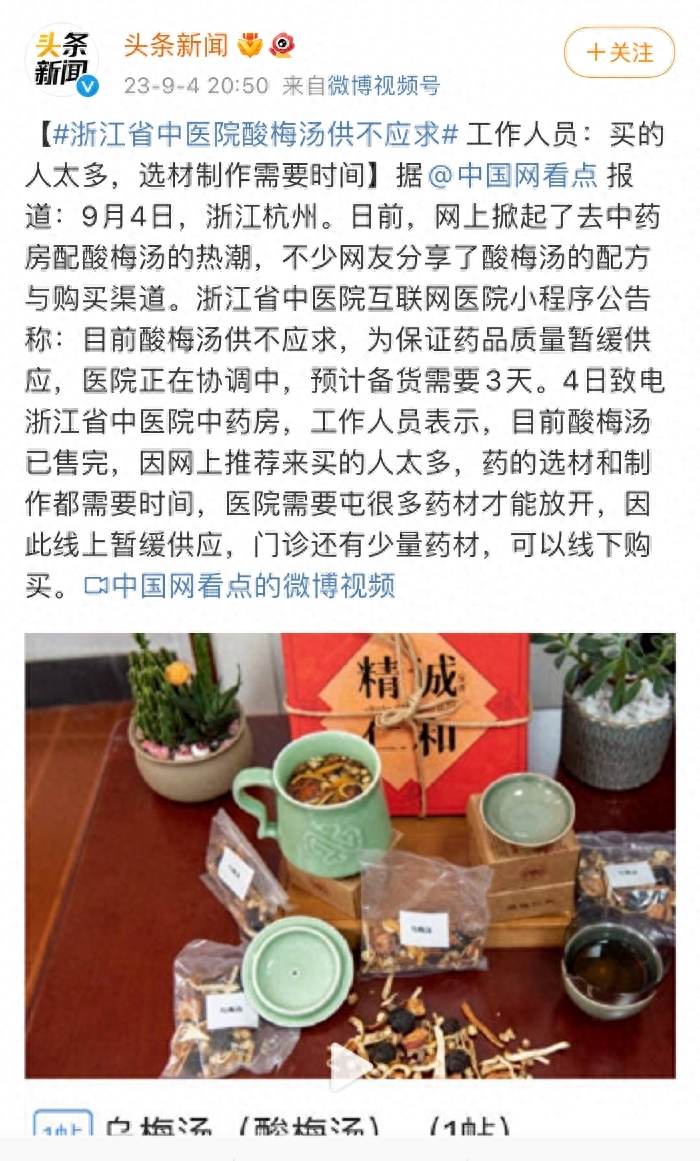Open the 头条新闻 account name

click(176, 45)
